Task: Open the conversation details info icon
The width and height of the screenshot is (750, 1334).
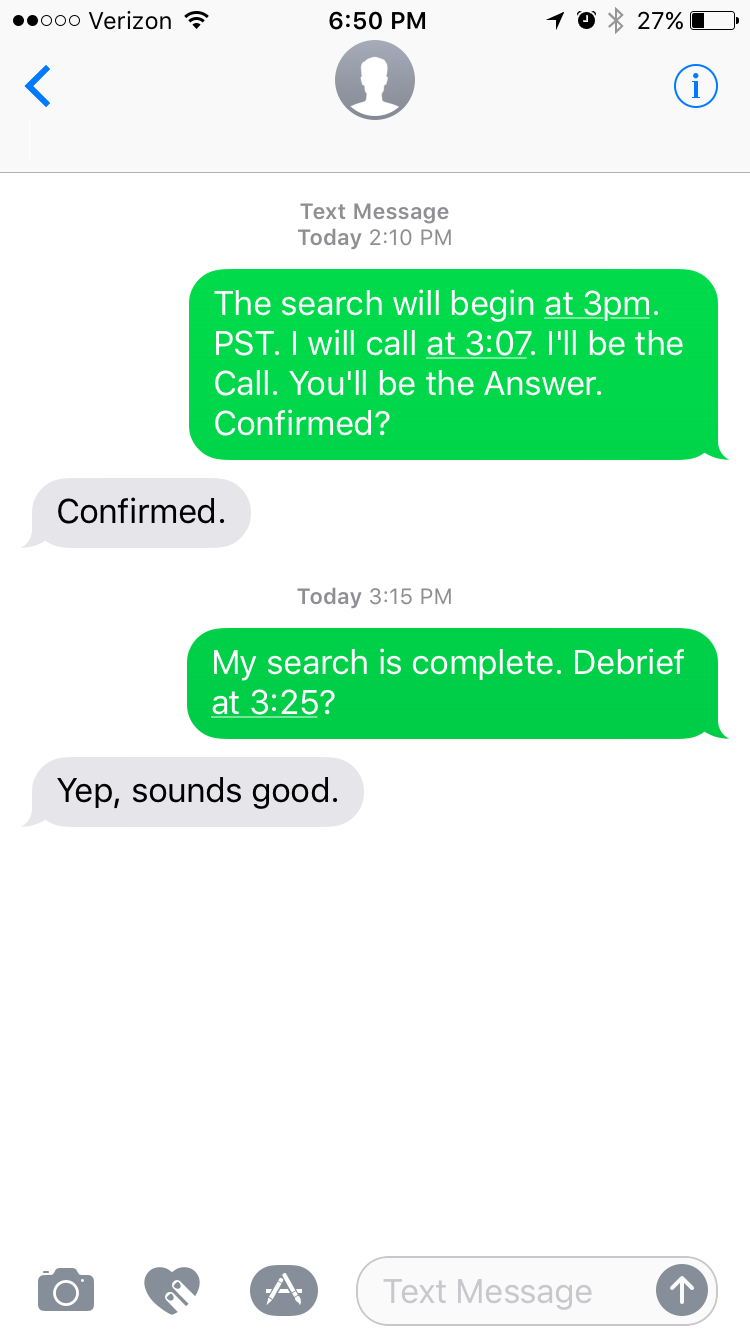Action: click(x=696, y=87)
